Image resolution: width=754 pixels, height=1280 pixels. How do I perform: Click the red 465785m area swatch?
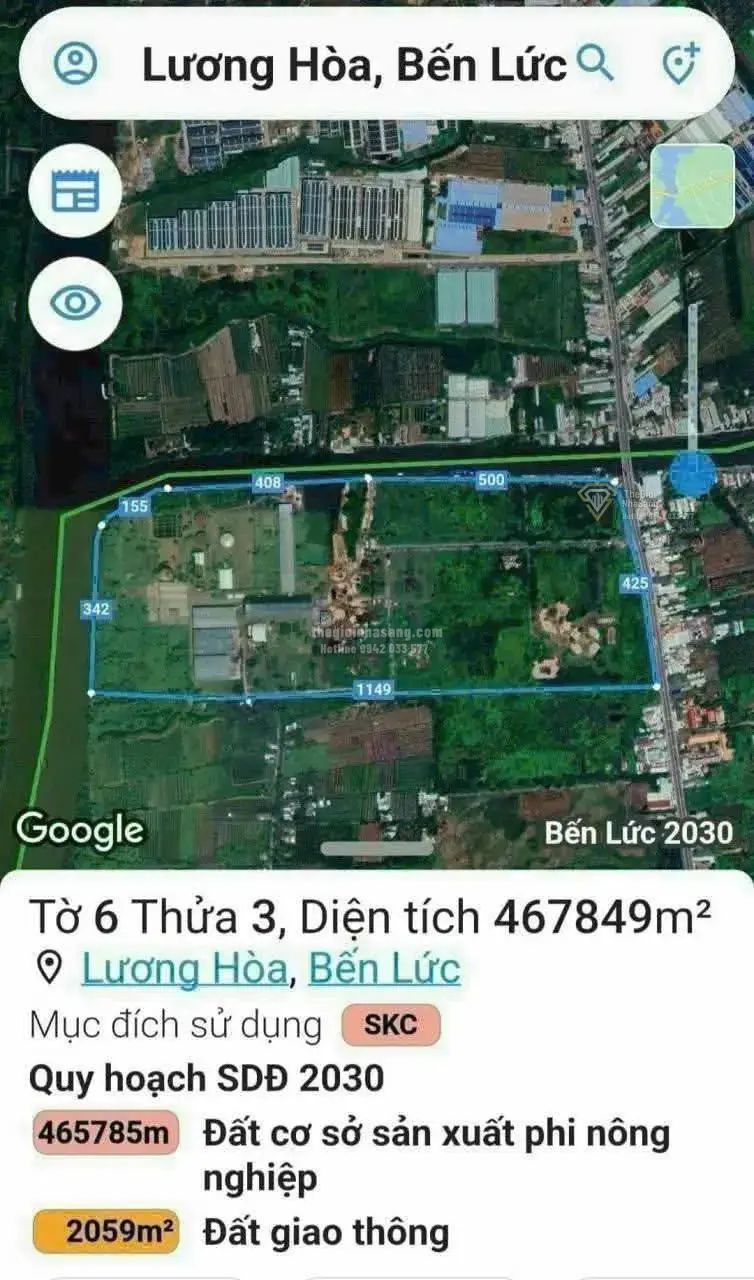point(104,1135)
